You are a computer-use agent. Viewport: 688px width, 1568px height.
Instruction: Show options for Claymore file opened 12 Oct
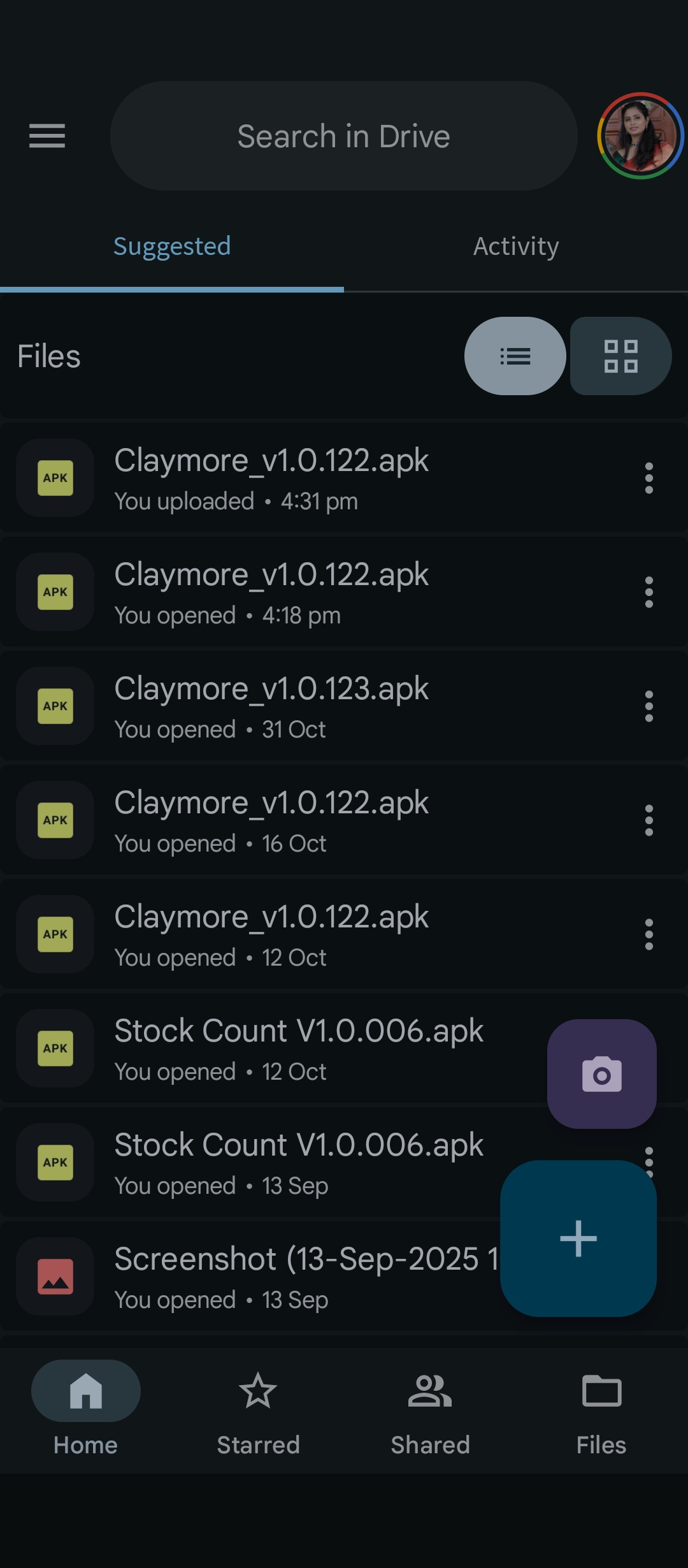tap(649, 934)
